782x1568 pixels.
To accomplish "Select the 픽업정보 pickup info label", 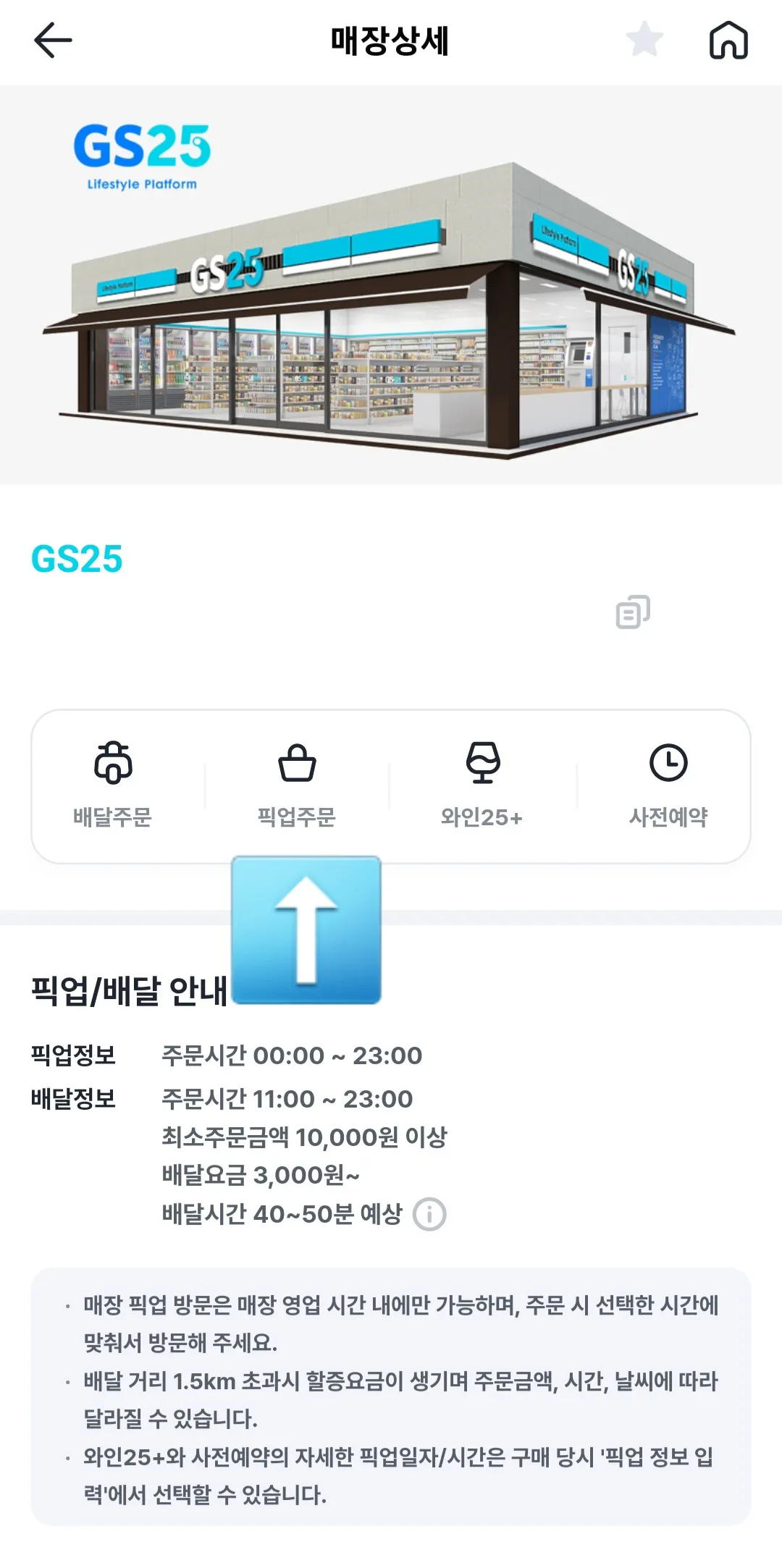I will [72, 1056].
